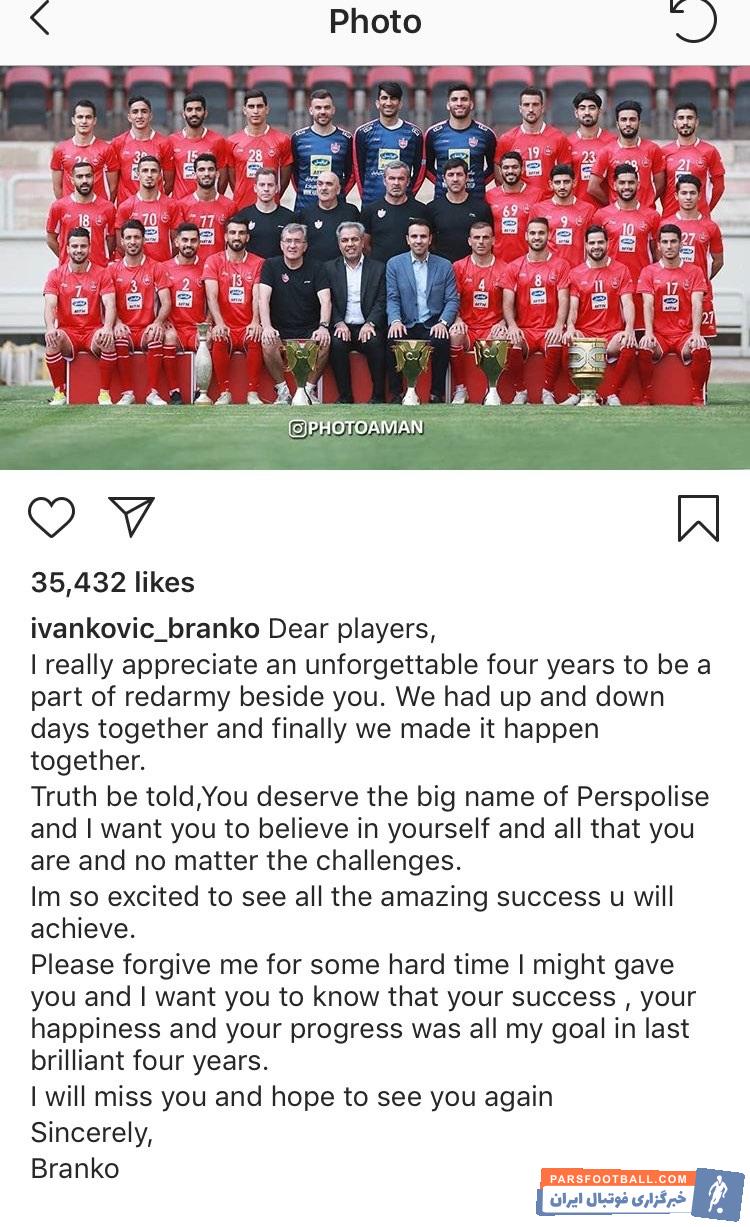Open ivankovic_branko's profile
This screenshot has height=1227, width=750.
[145, 629]
